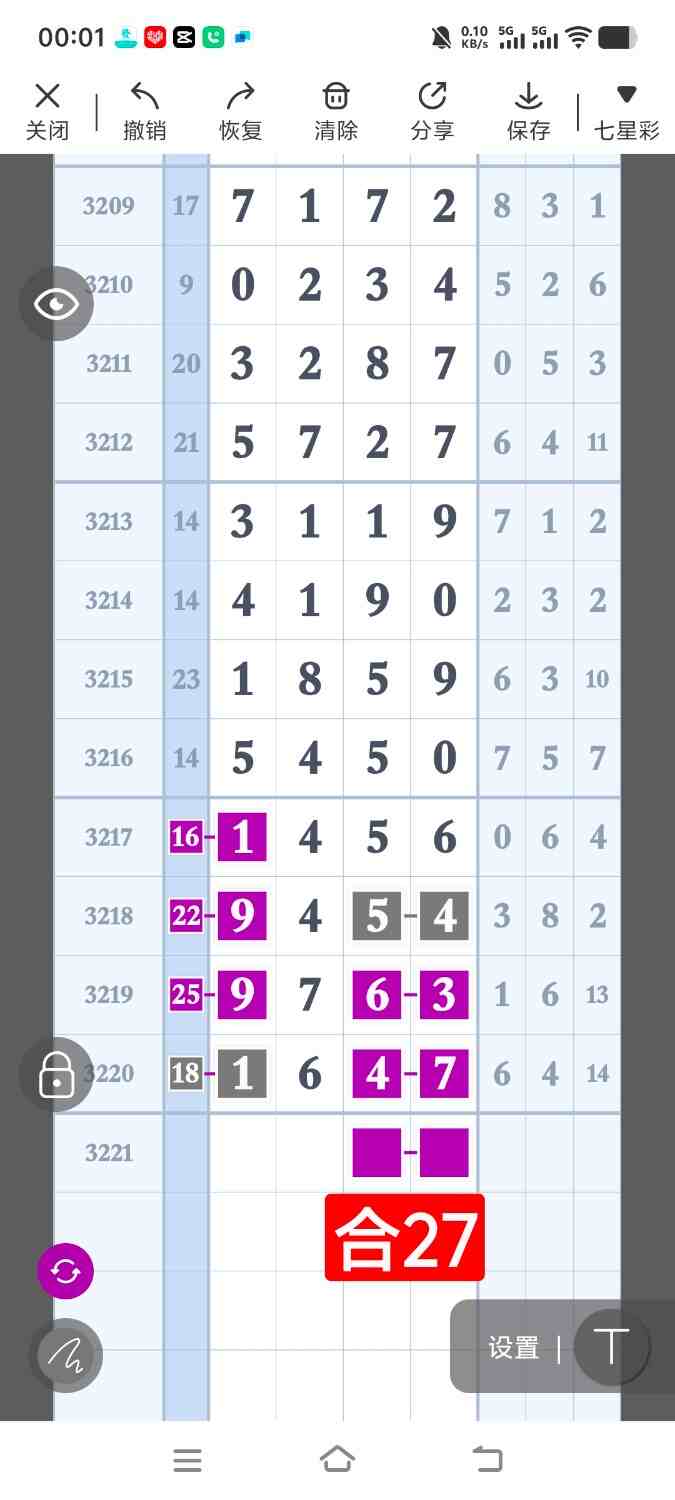This screenshot has height=1500, width=675.
Task: Share the chart via 分享
Action: pyautogui.click(x=432, y=112)
